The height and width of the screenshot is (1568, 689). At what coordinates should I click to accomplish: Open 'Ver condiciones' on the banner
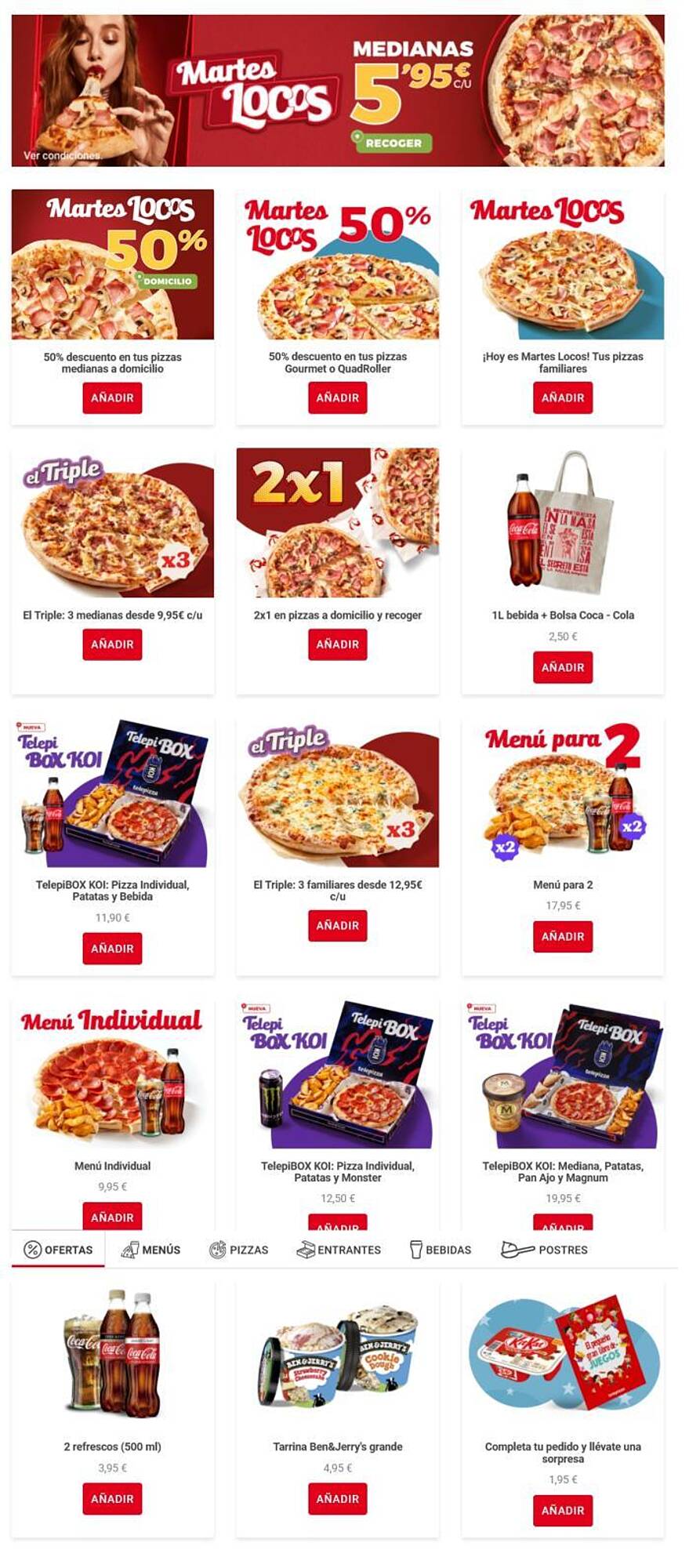coord(63,155)
